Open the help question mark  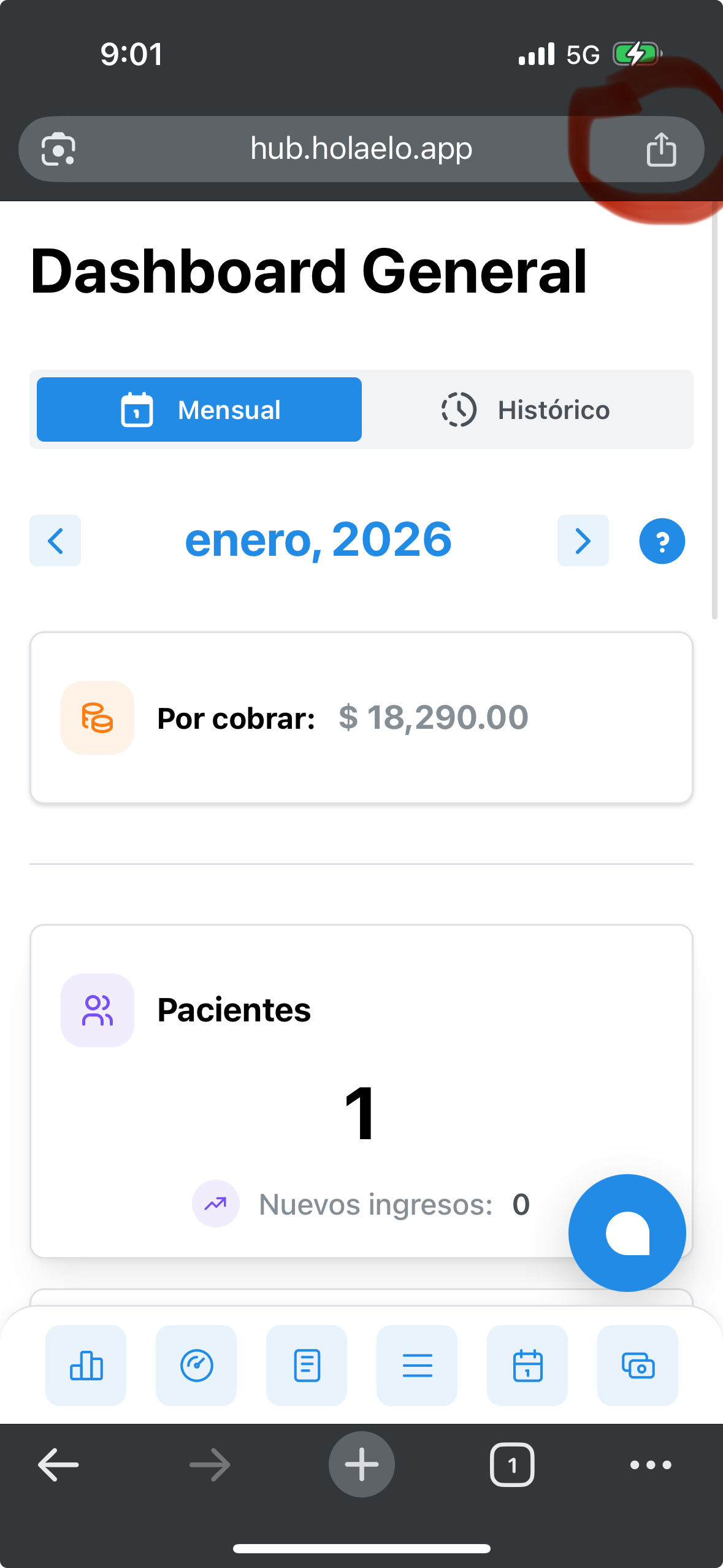point(662,541)
